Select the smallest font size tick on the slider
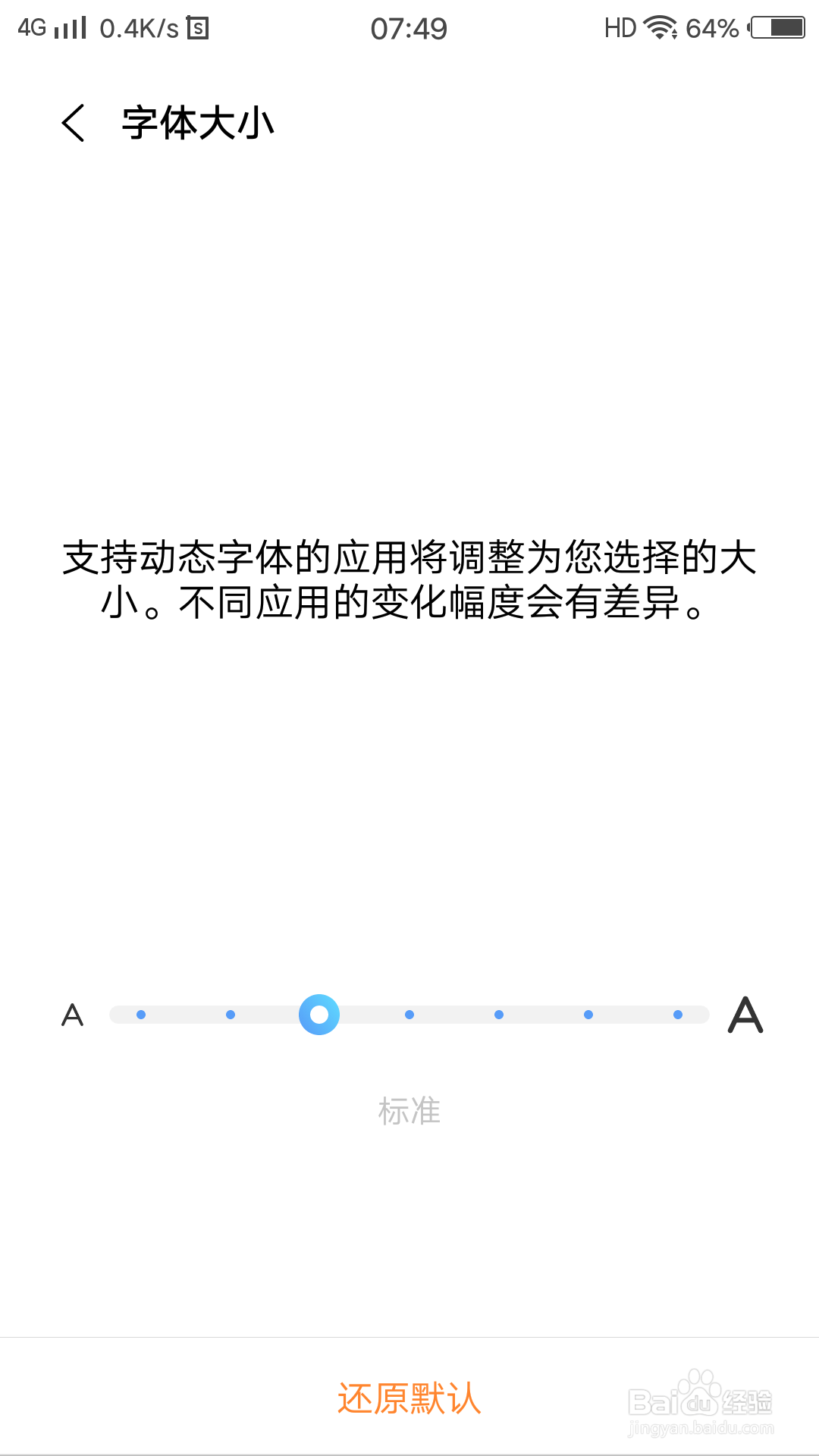The height and width of the screenshot is (1456, 819). pyautogui.click(x=140, y=1015)
